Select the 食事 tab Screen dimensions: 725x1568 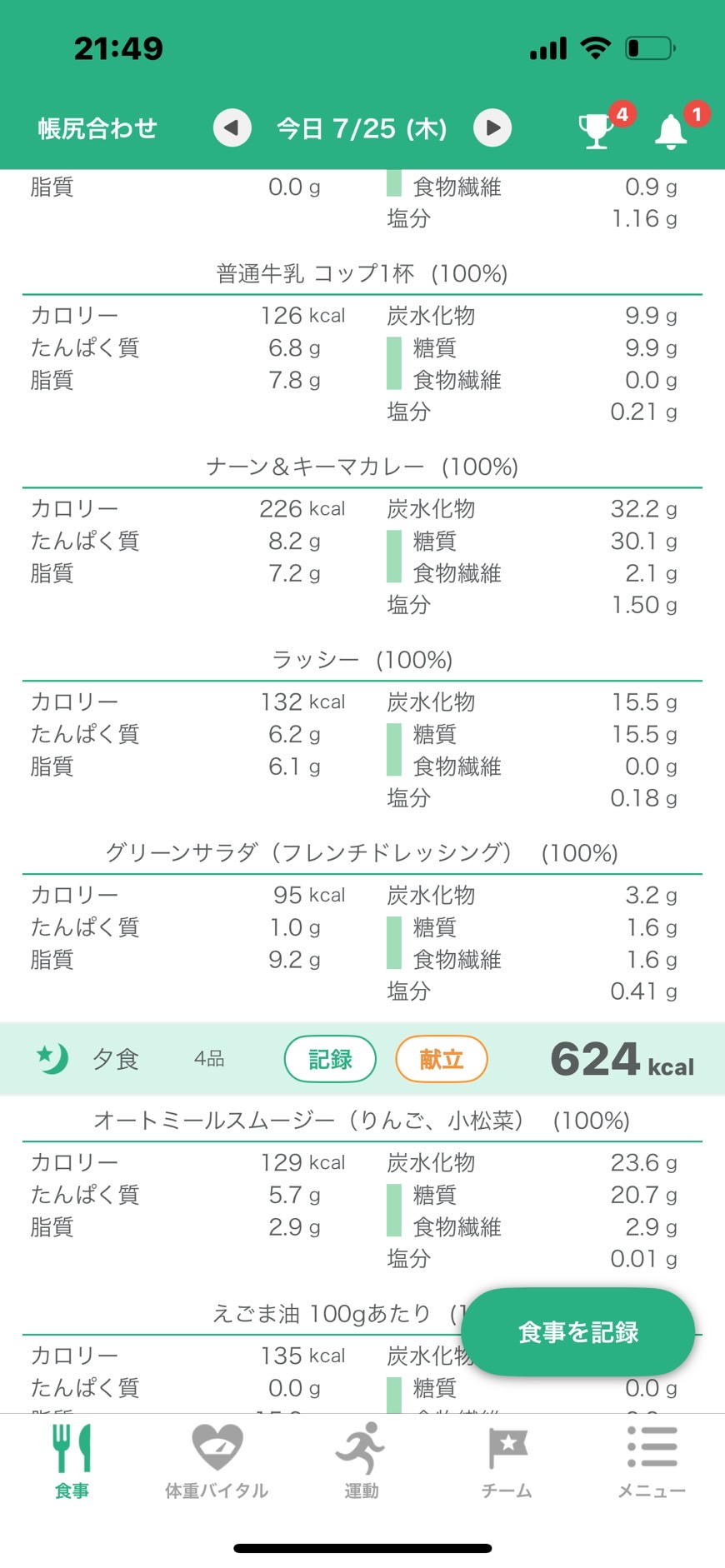tap(72, 1461)
